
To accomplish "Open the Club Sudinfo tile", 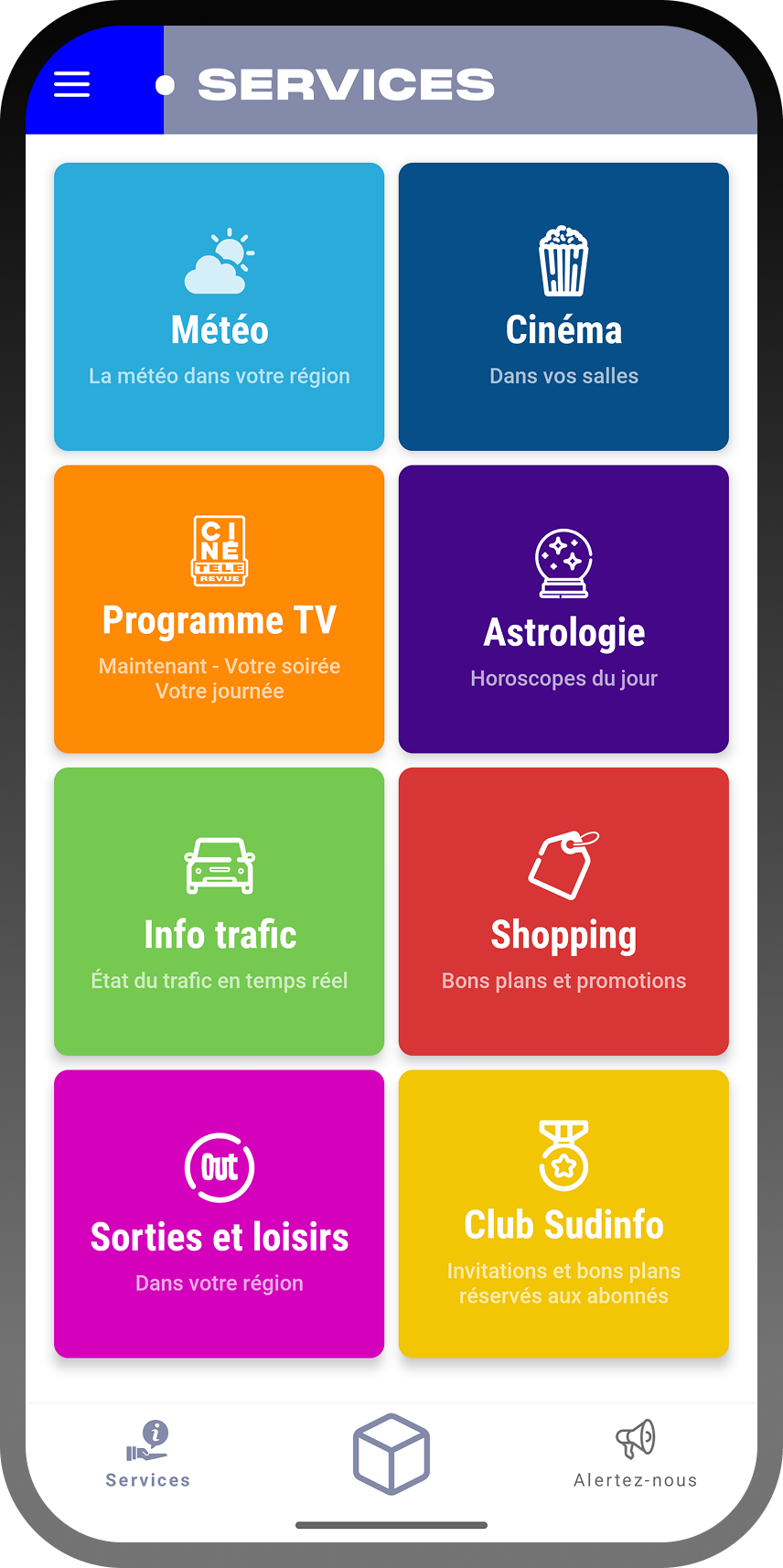I will coord(563,1214).
